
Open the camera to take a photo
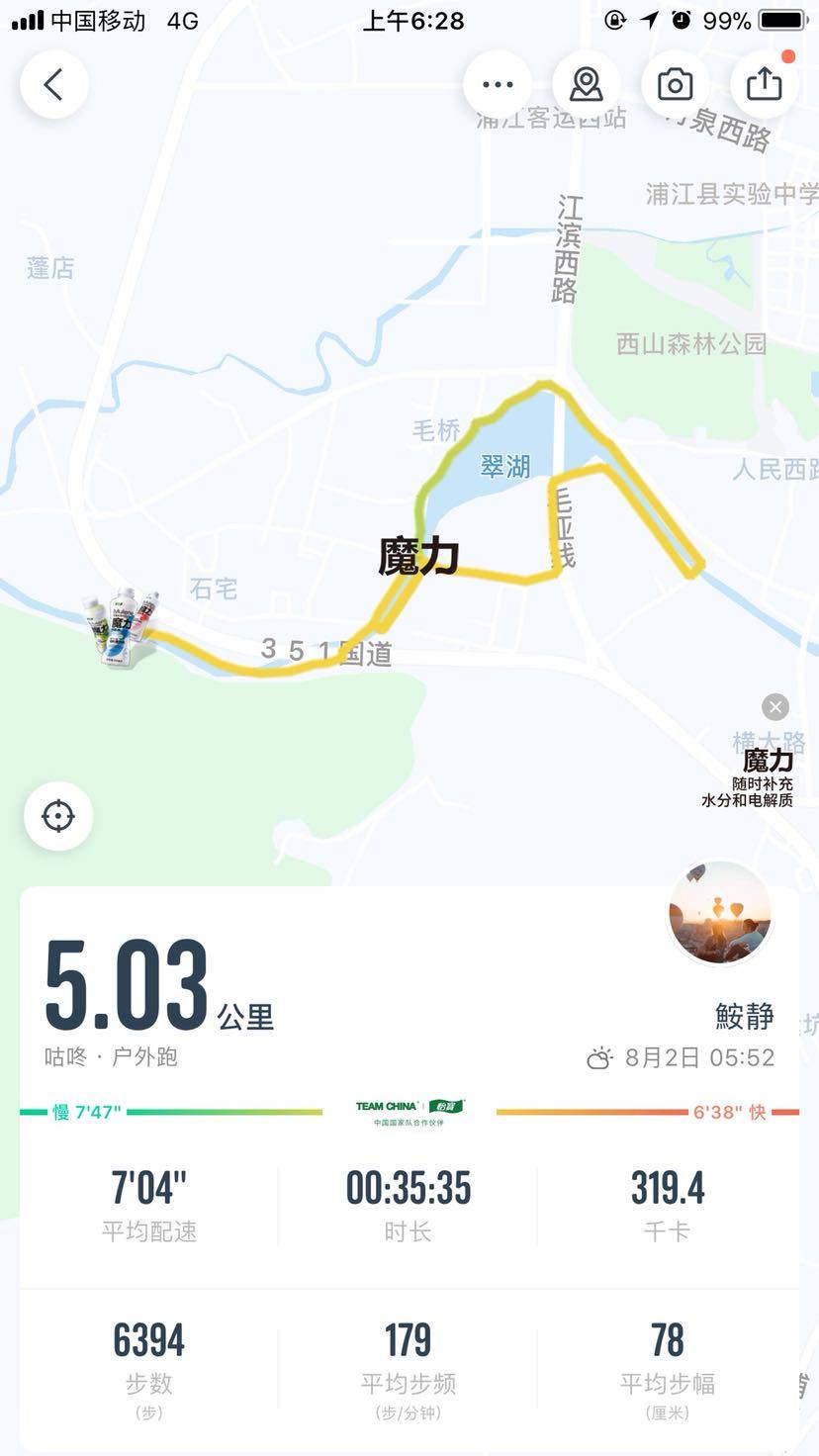[x=676, y=85]
